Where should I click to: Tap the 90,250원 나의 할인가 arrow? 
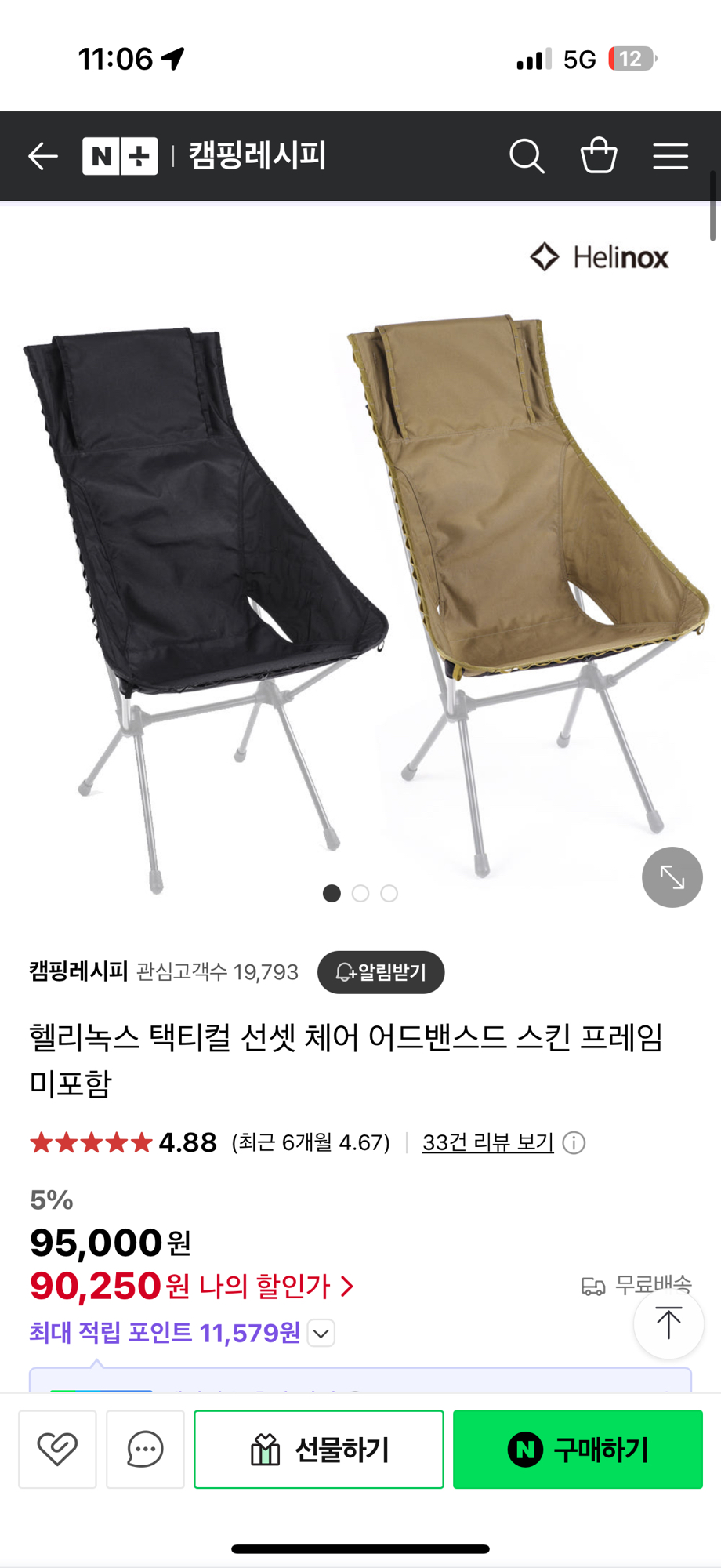(348, 1285)
